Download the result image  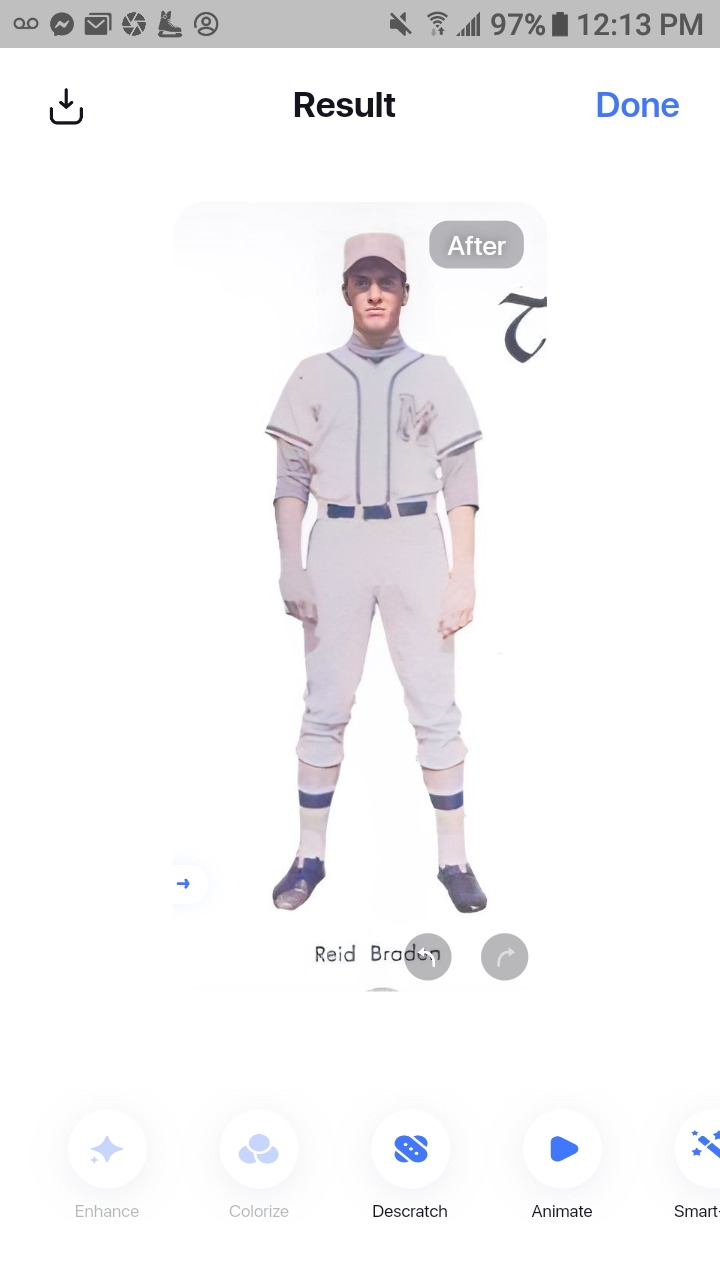click(66, 106)
